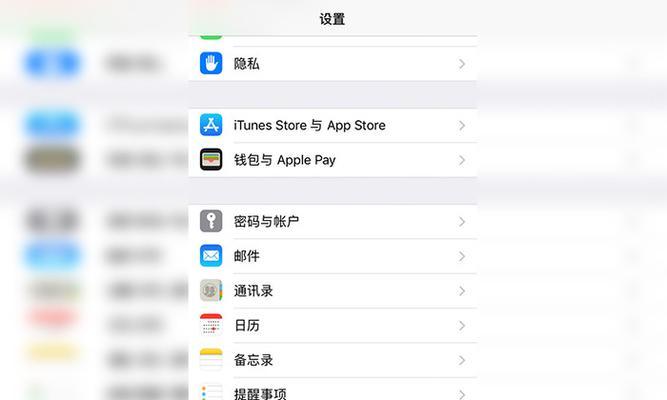The image size is (667, 400).
Task: Open 备忘录 notes settings
Action: (x=330, y=360)
